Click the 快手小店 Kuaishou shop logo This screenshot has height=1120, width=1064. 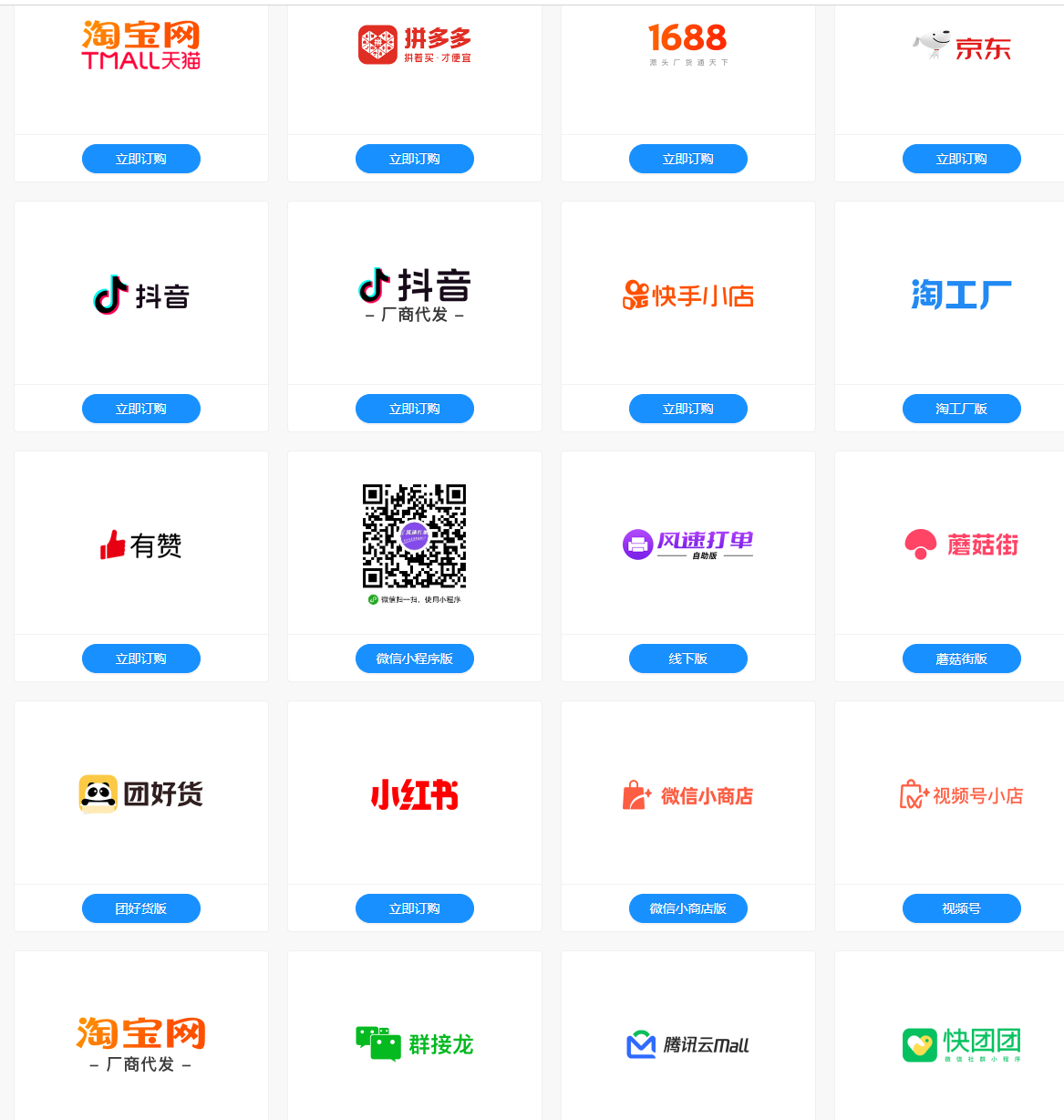click(x=687, y=294)
